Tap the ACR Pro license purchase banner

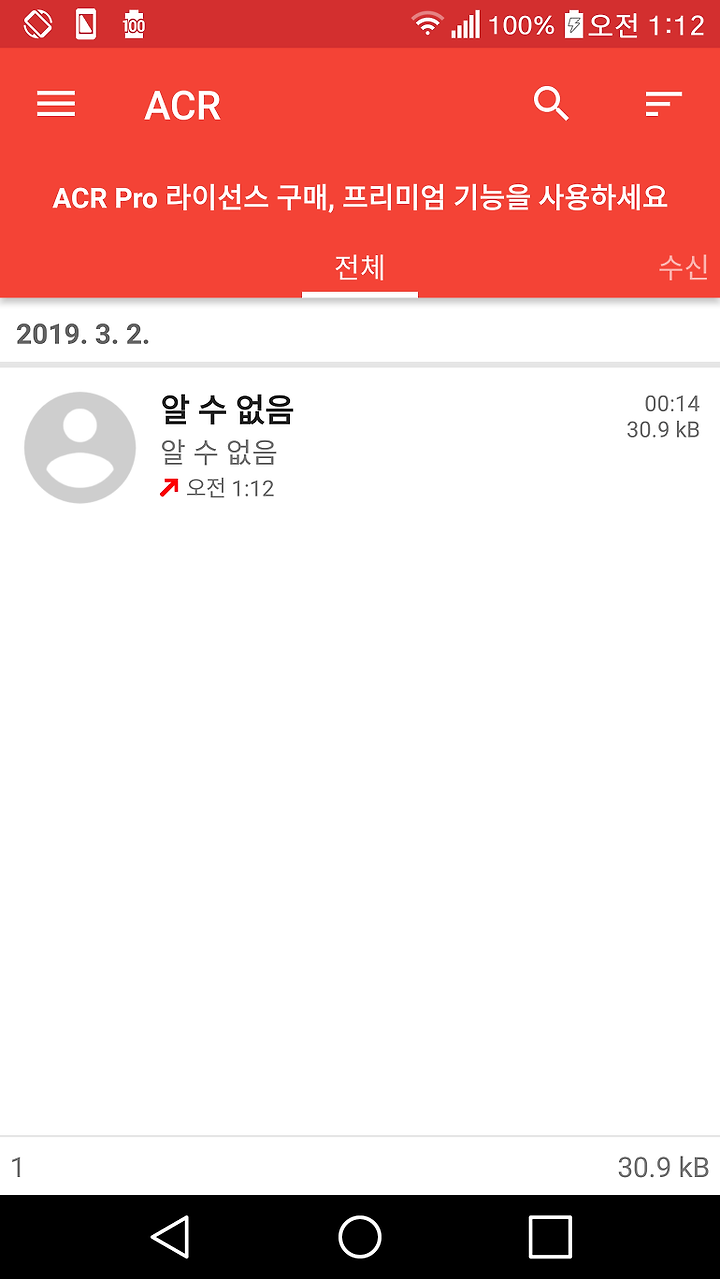point(360,197)
